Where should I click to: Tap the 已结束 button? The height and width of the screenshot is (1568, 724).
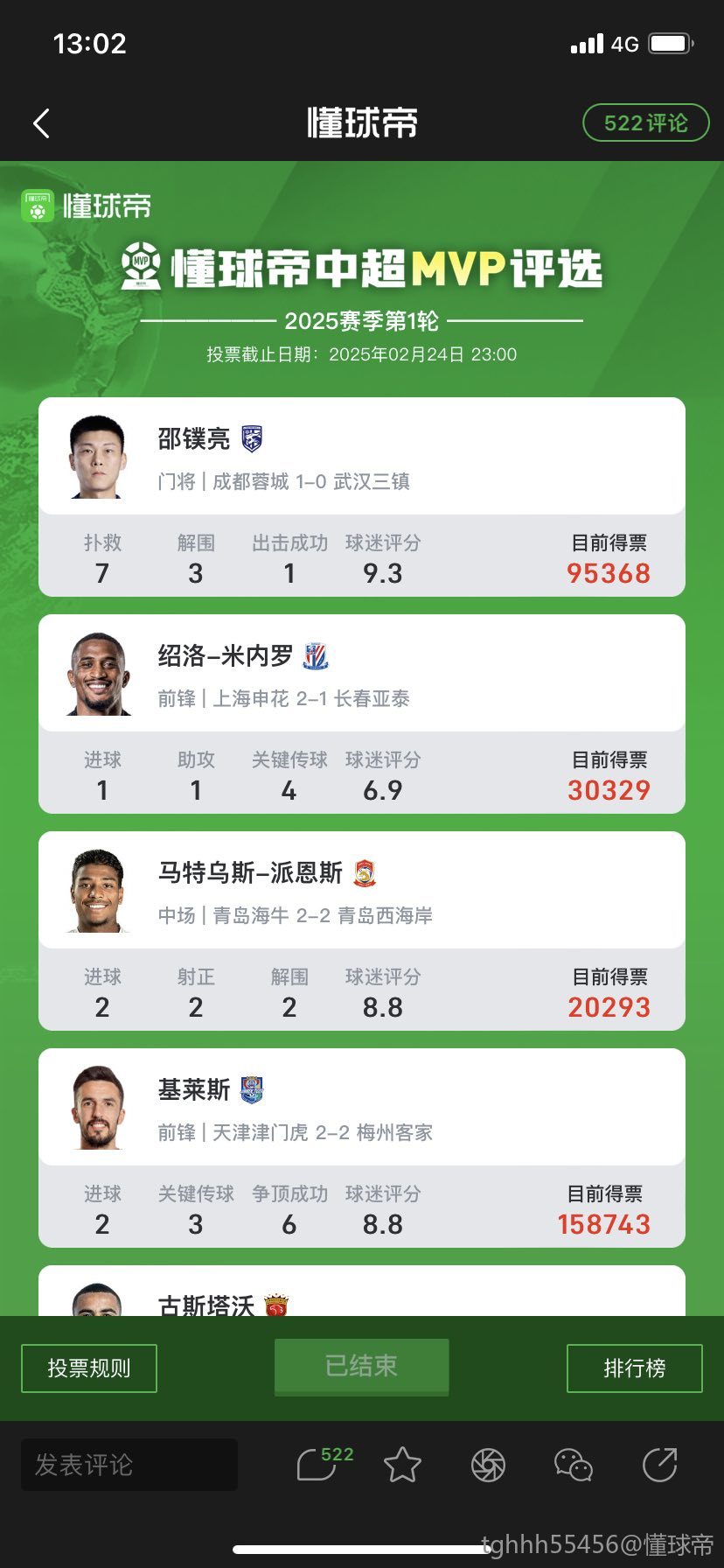361,1366
